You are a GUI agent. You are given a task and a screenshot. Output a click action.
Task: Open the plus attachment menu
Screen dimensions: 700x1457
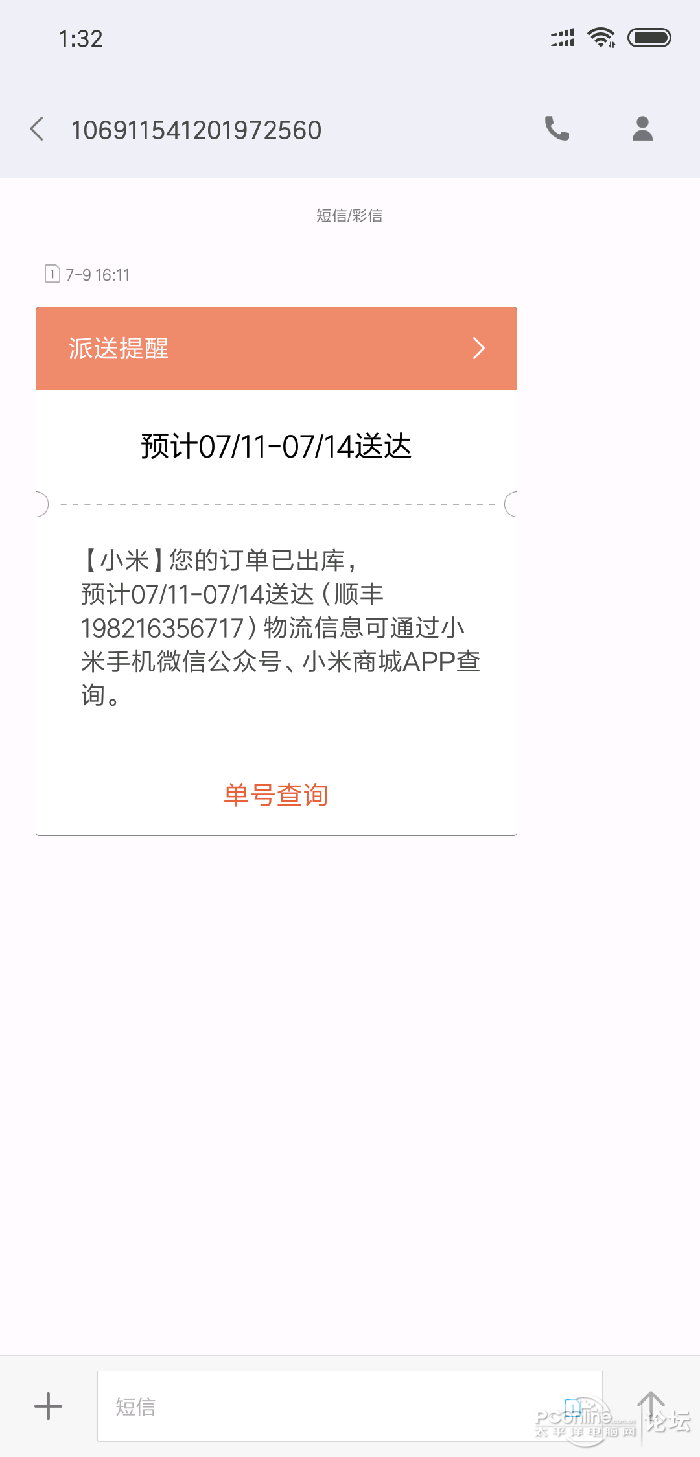click(48, 1407)
